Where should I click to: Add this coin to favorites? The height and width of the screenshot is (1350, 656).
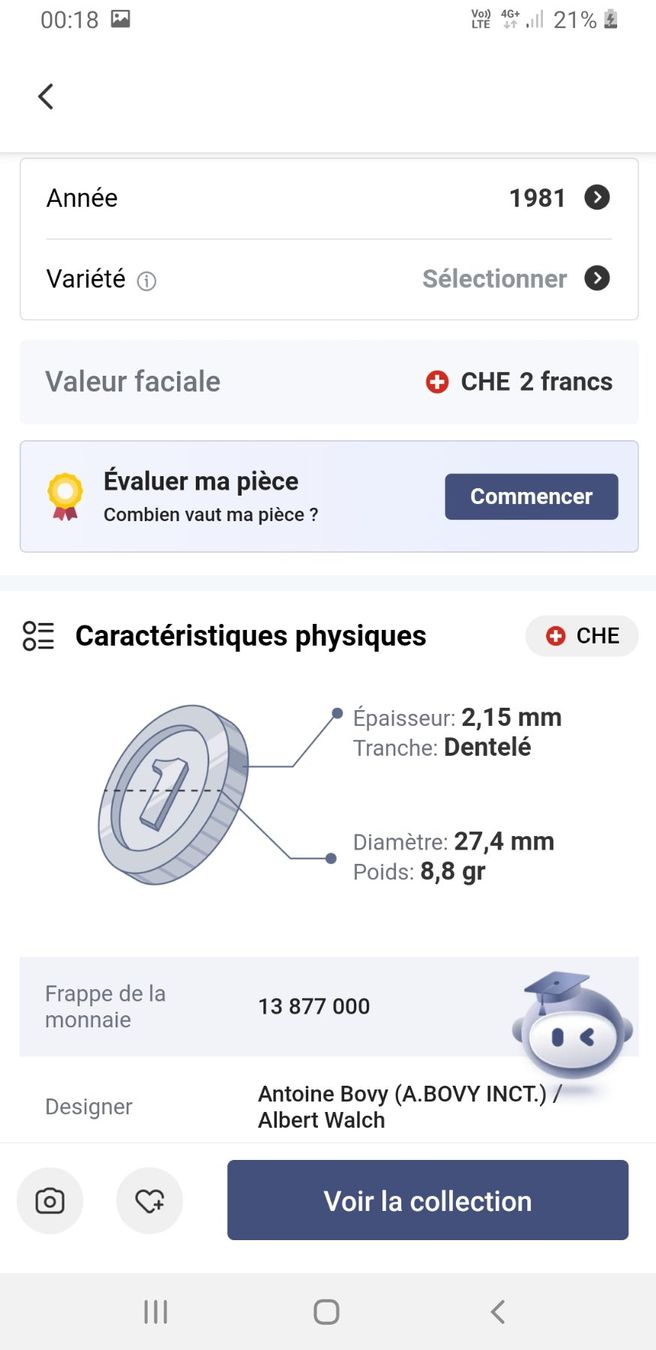pyautogui.click(x=150, y=1200)
